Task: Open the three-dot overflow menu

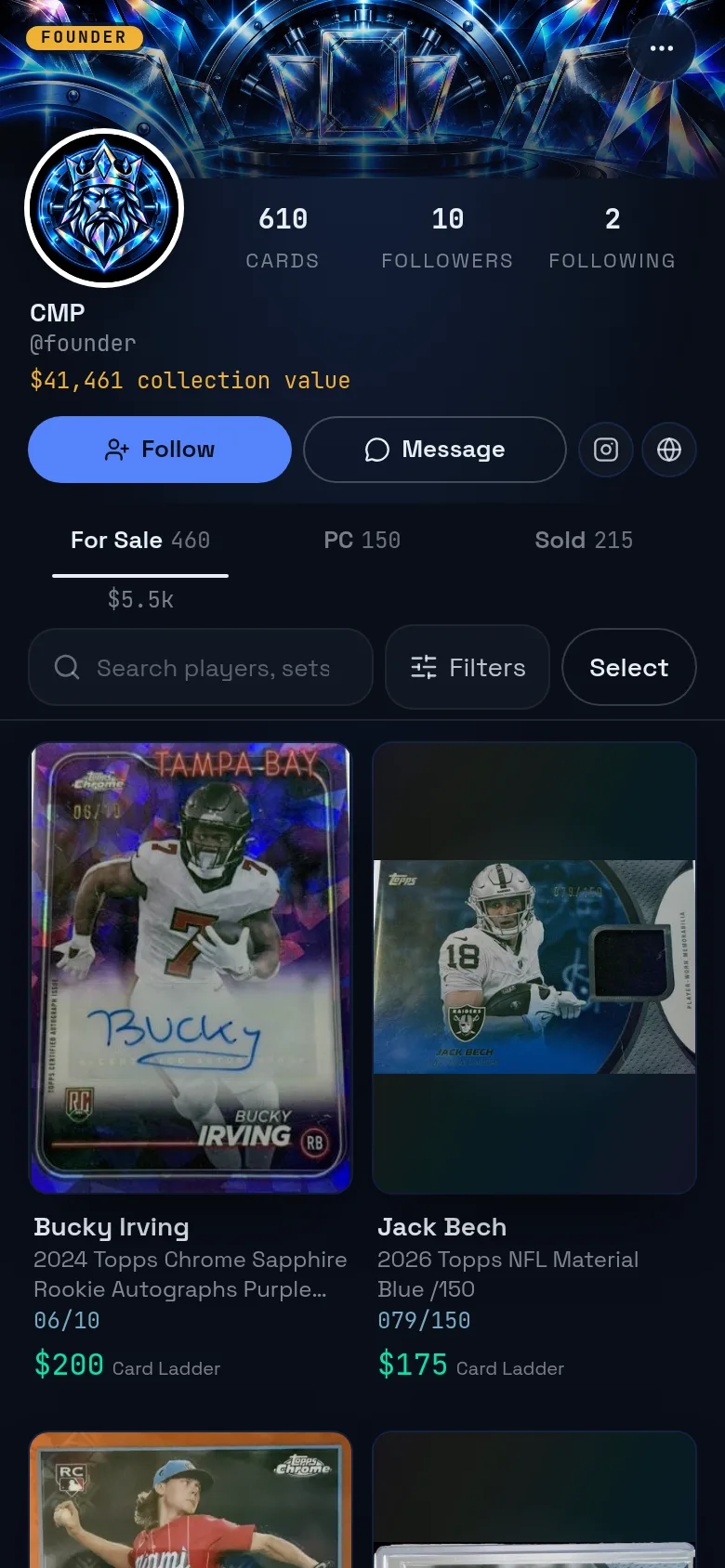Action: click(662, 48)
